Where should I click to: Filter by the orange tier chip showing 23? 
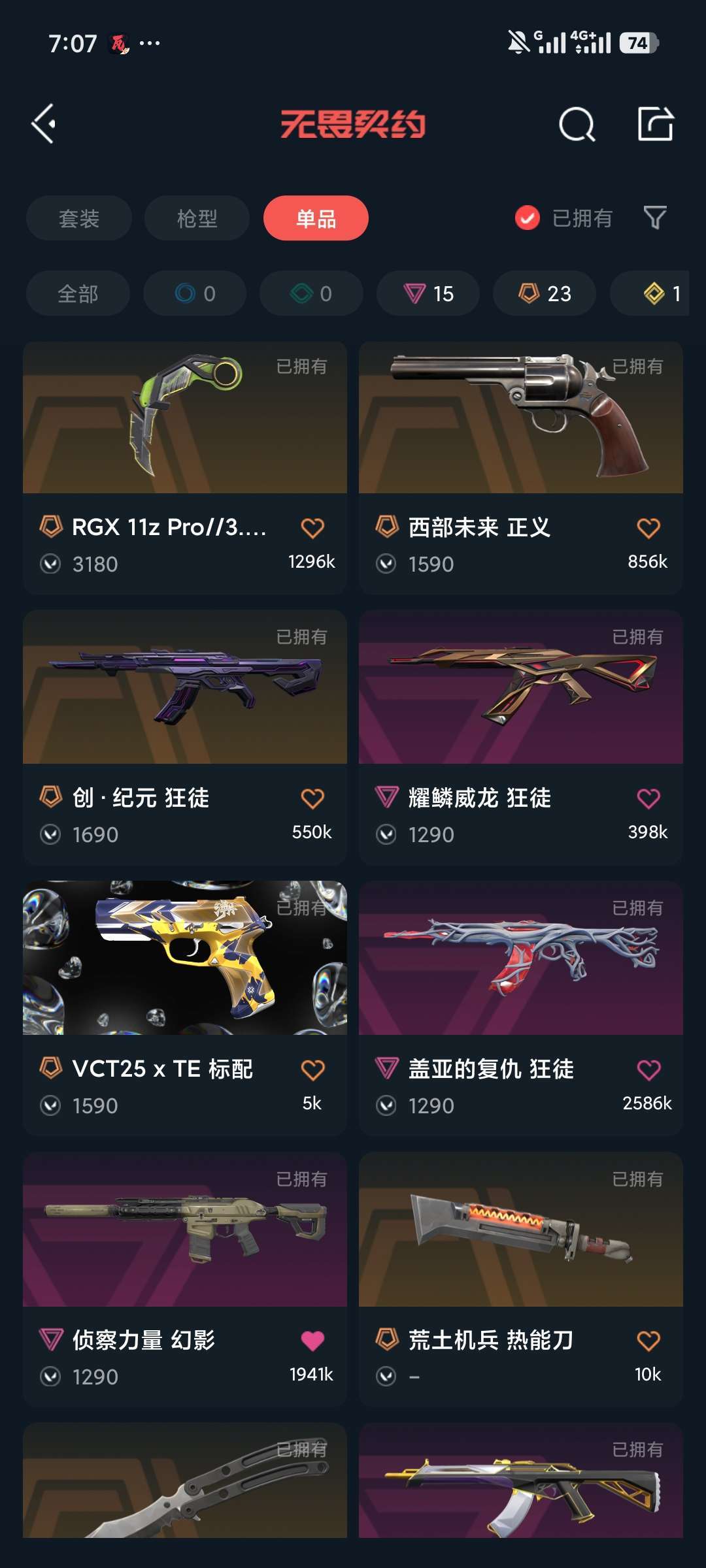point(545,293)
